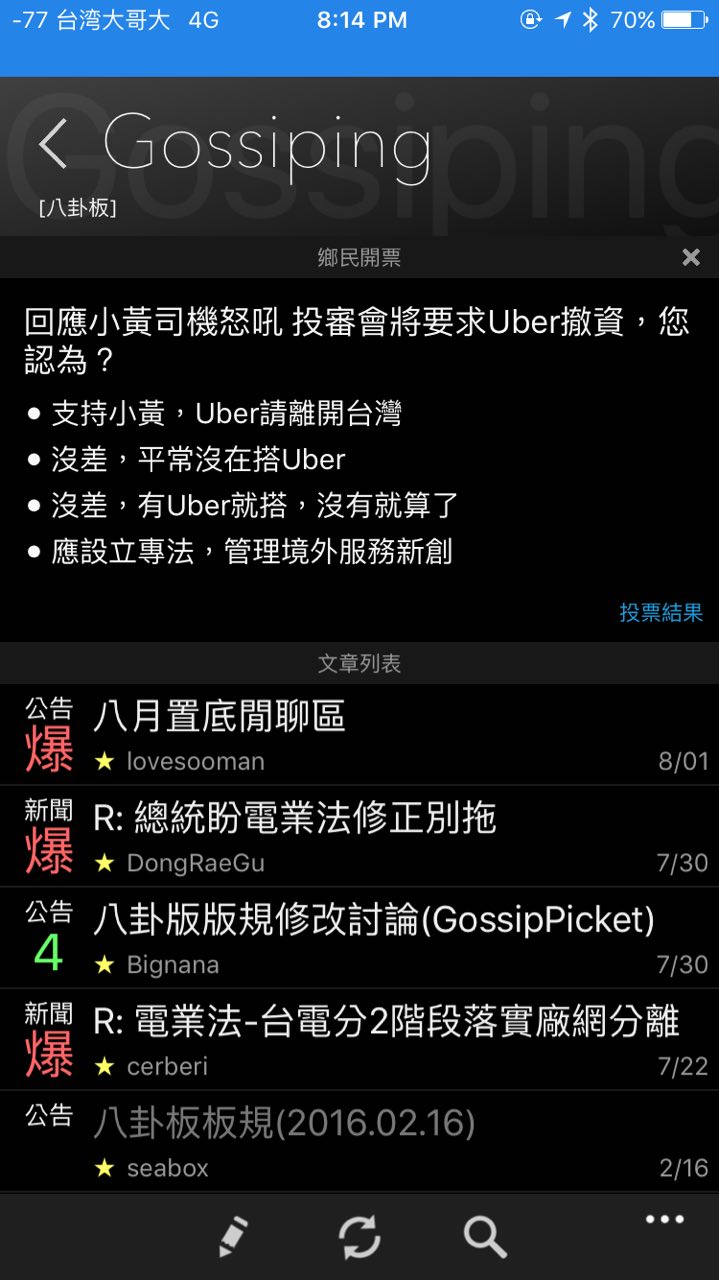Screen dimensions: 719x1280
Task: Dismiss the 鄉民開票 poll banner
Action: pyautogui.click(x=690, y=258)
